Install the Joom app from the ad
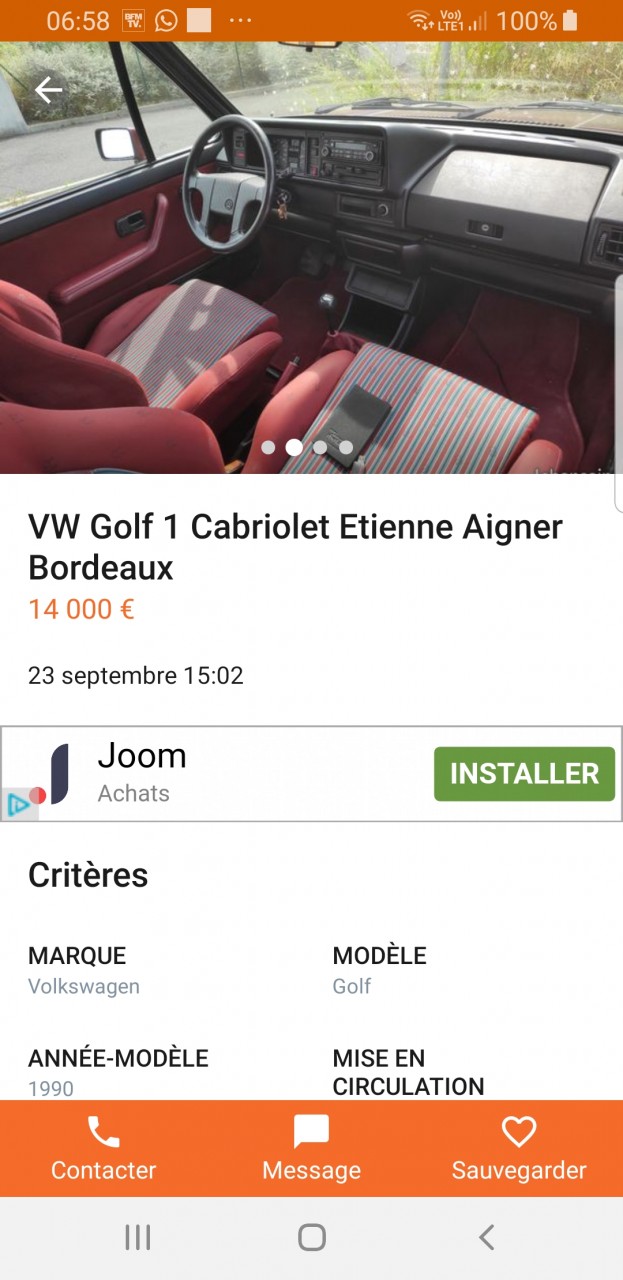Viewport: 623px width, 1280px height. click(x=524, y=773)
